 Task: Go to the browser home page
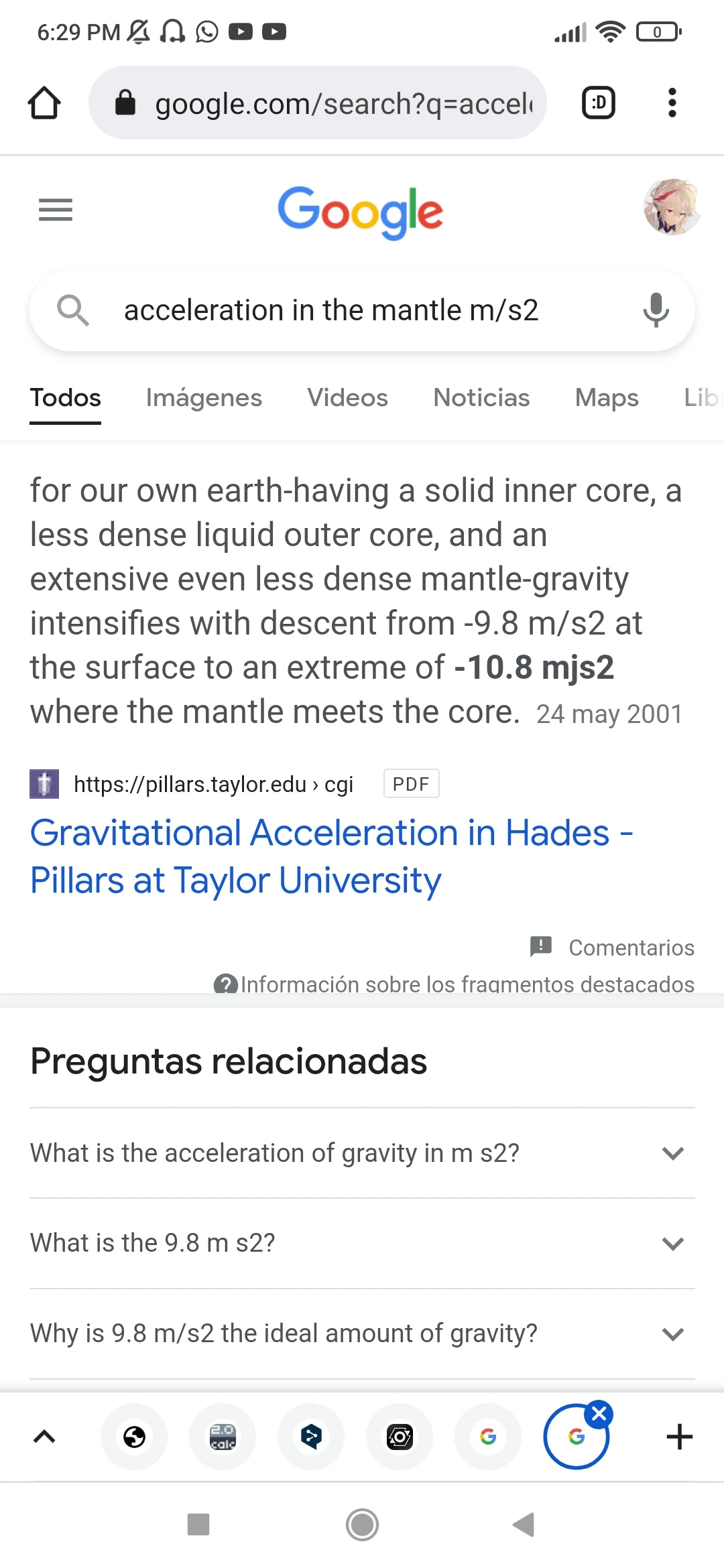[44, 103]
